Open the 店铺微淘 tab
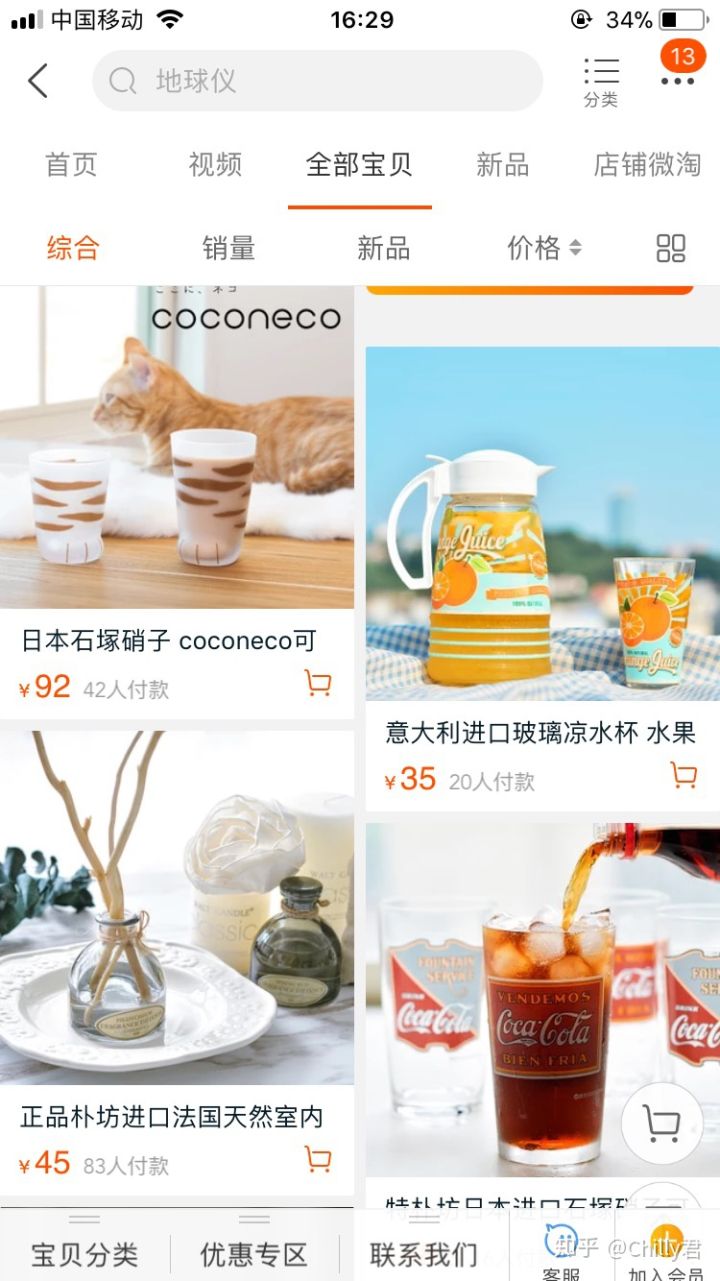The image size is (720, 1281). [x=647, y=165]
